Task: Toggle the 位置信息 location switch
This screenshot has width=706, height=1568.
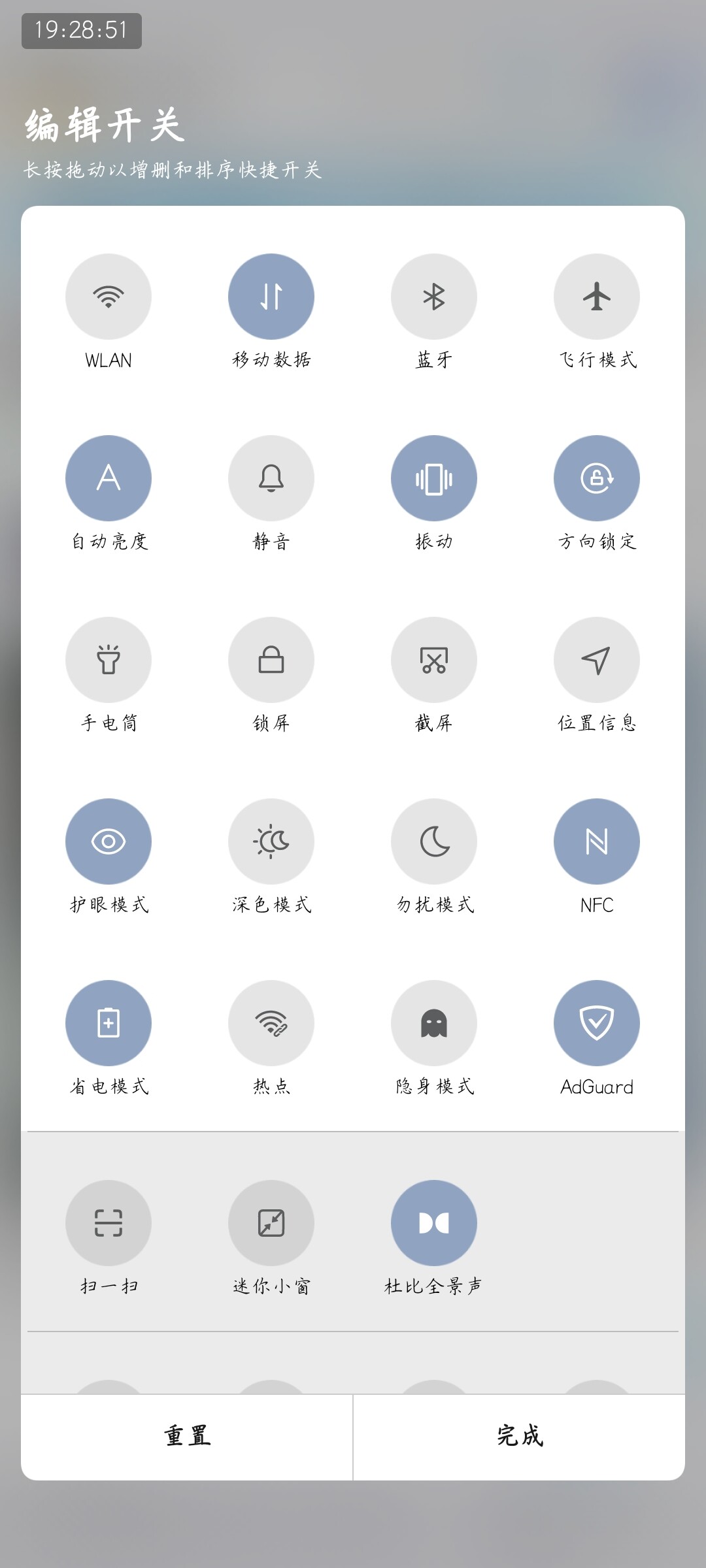Action: [597, 660]
